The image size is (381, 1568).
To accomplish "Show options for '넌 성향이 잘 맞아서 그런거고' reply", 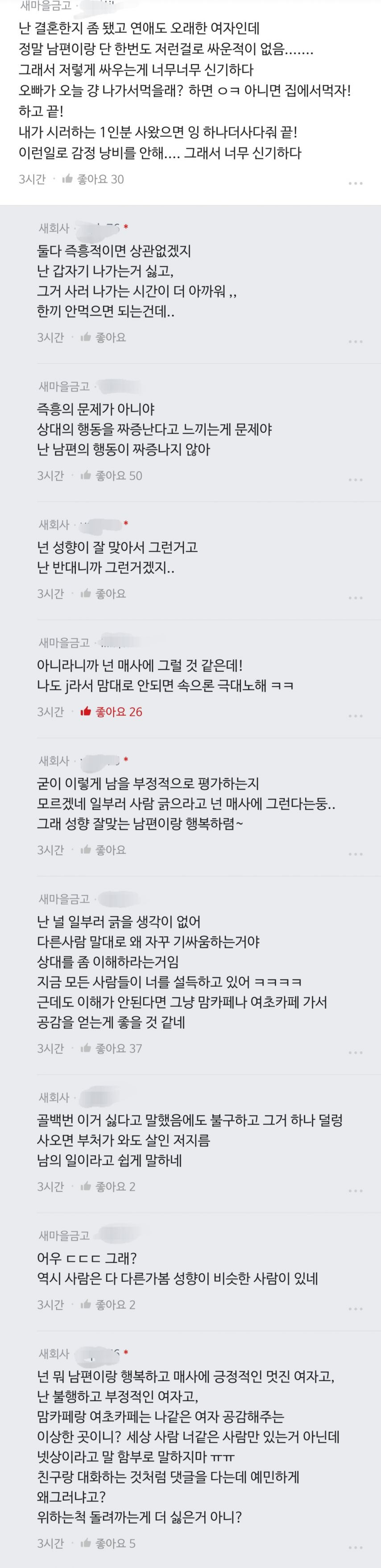I will (356, 598).
